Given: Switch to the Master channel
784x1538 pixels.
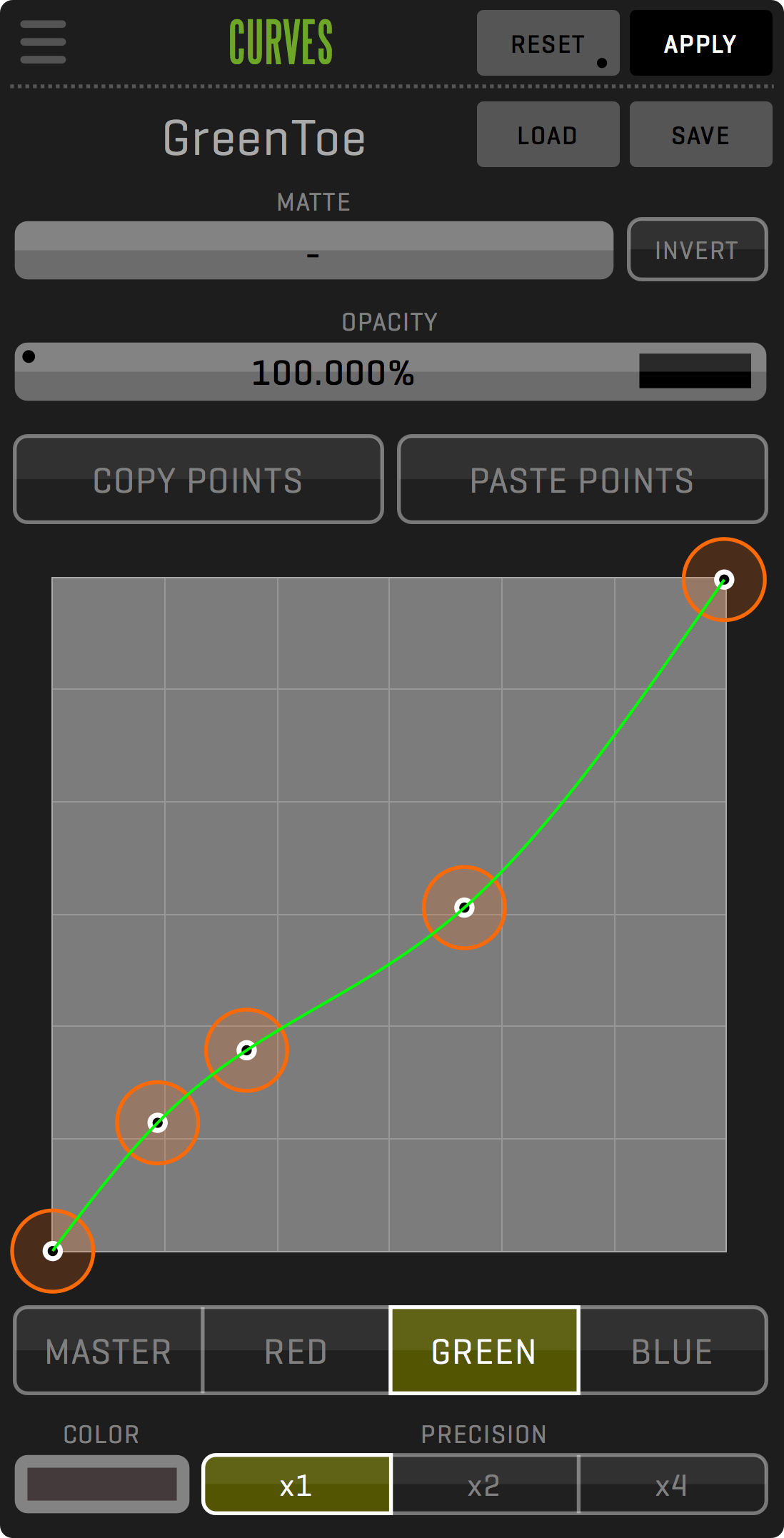Looking at the screenshot, I should click(x=109, y=1351).
